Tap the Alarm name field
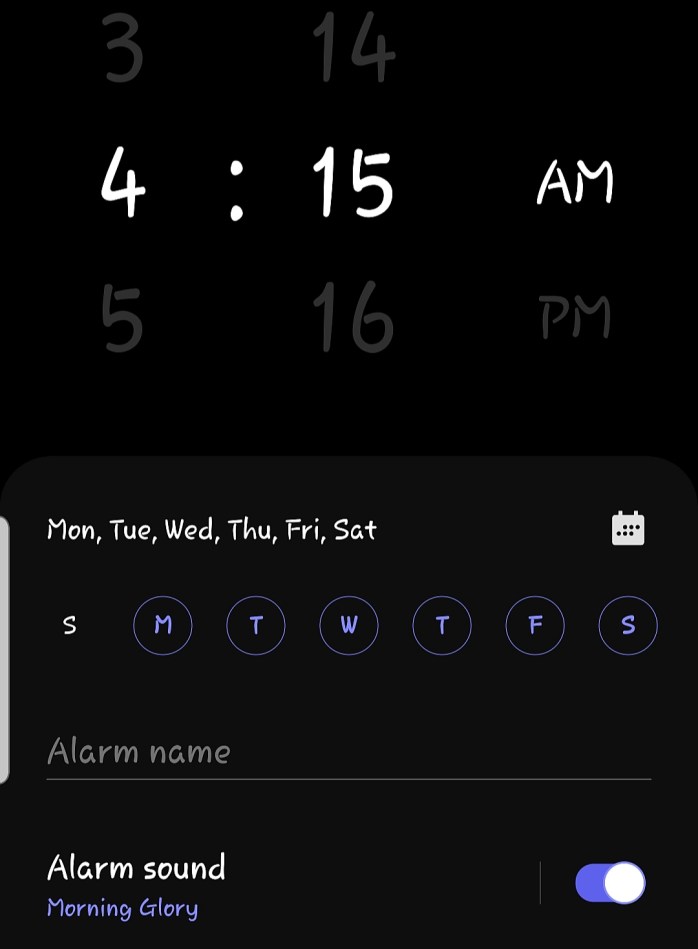 (x=348, y=752)
